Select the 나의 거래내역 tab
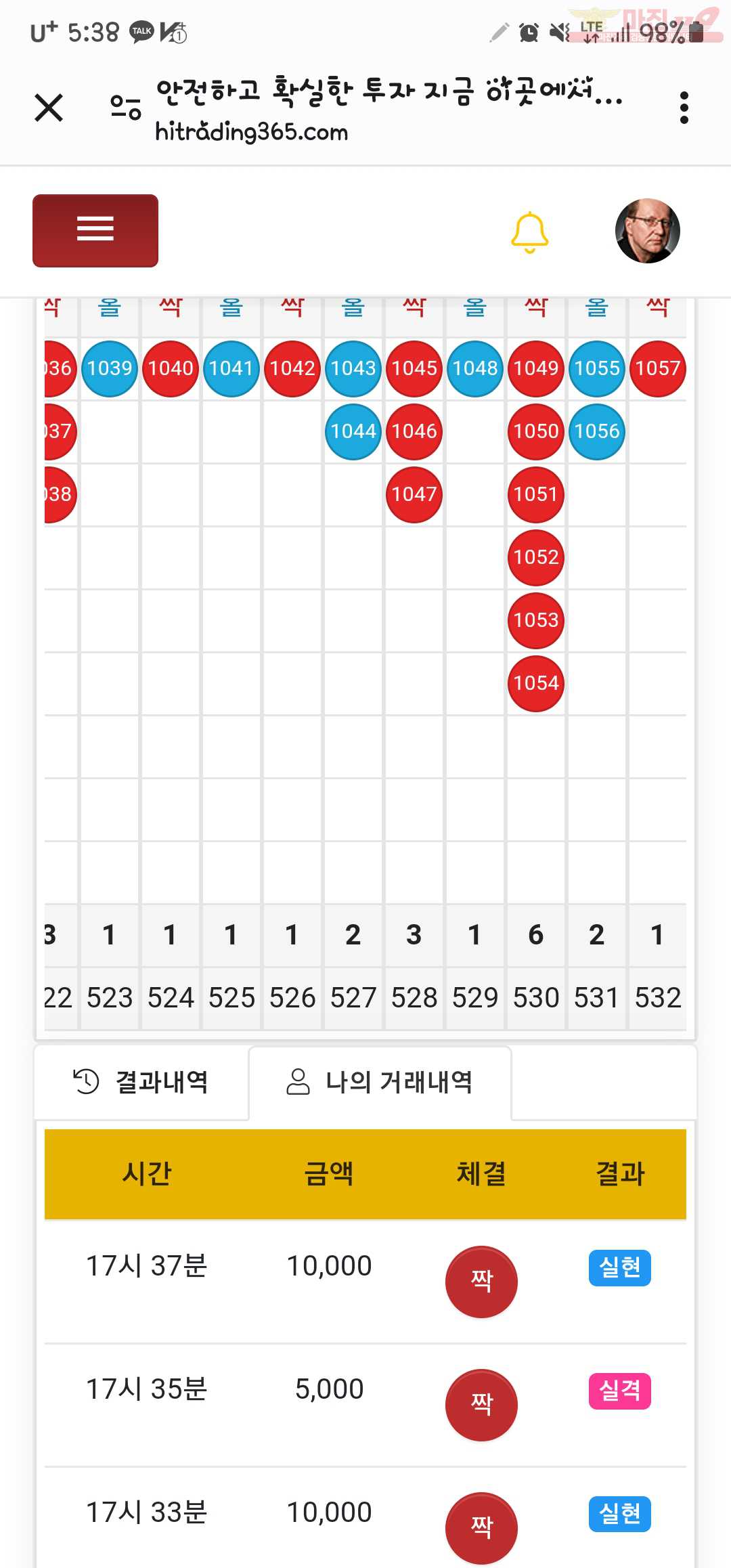Screen dimensions: 731x1568 point(380,1082)
